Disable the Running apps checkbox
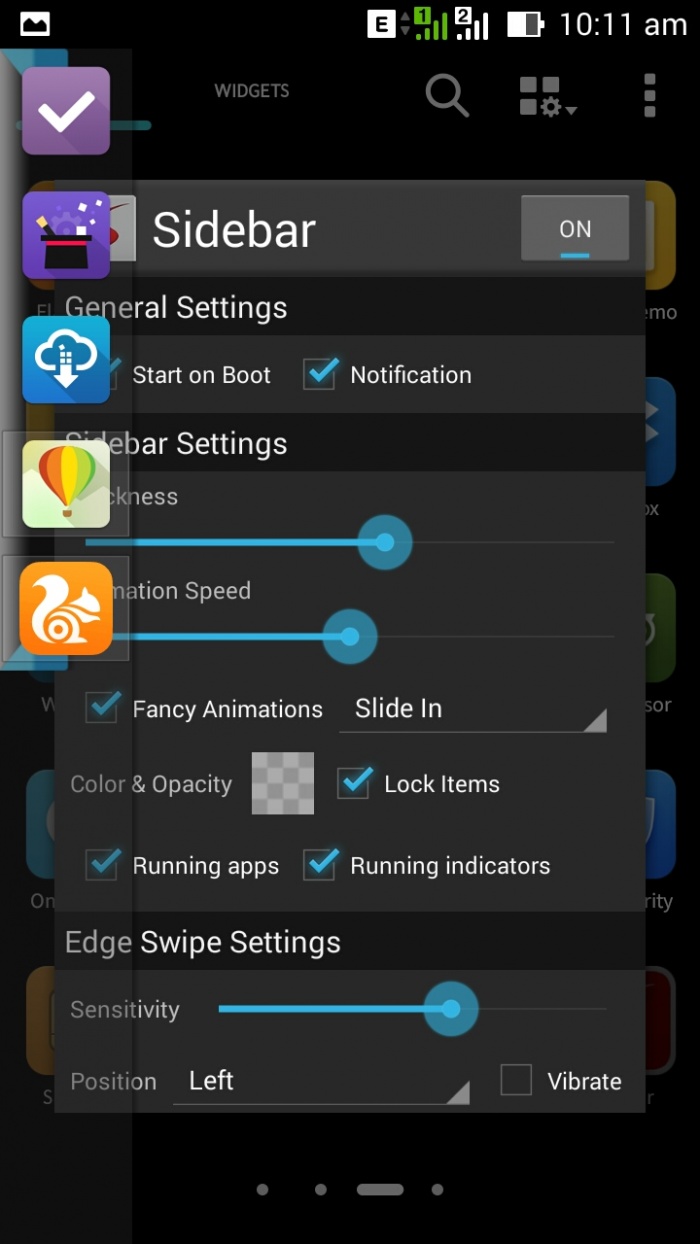Screen dimensions: 700x1244 click(x=103, y=865)
